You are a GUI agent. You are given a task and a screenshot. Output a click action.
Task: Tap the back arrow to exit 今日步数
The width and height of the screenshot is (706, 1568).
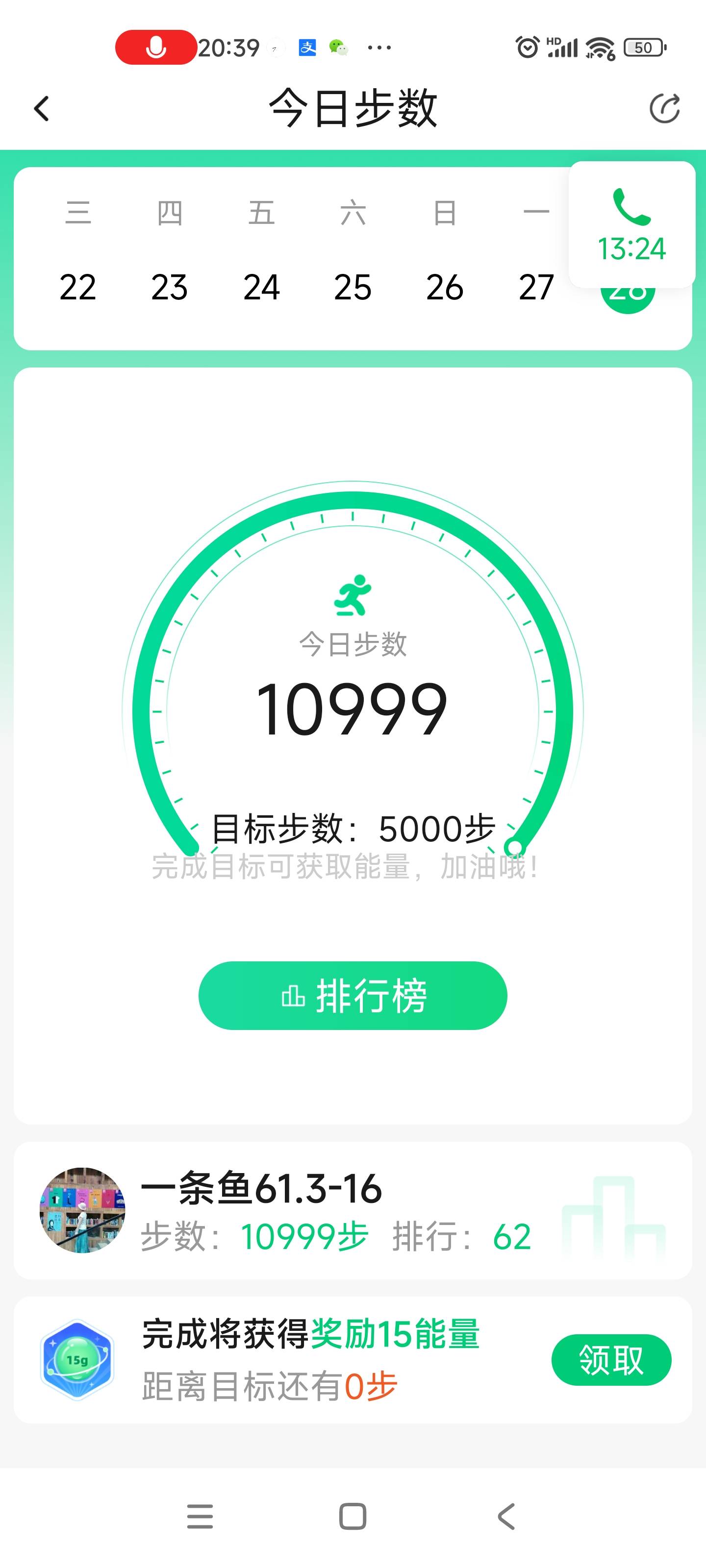click(x=40, y=108)
